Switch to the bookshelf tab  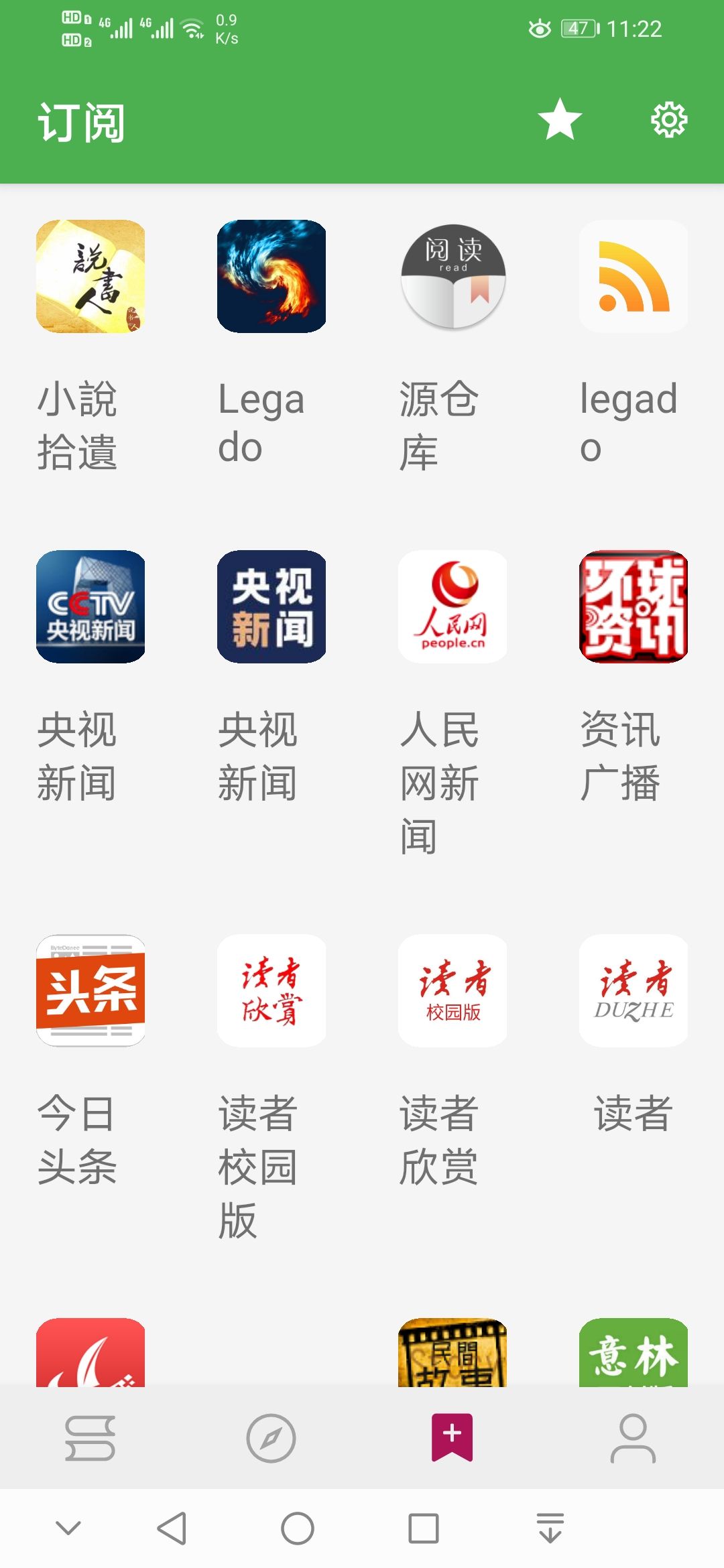(90, 1438)
